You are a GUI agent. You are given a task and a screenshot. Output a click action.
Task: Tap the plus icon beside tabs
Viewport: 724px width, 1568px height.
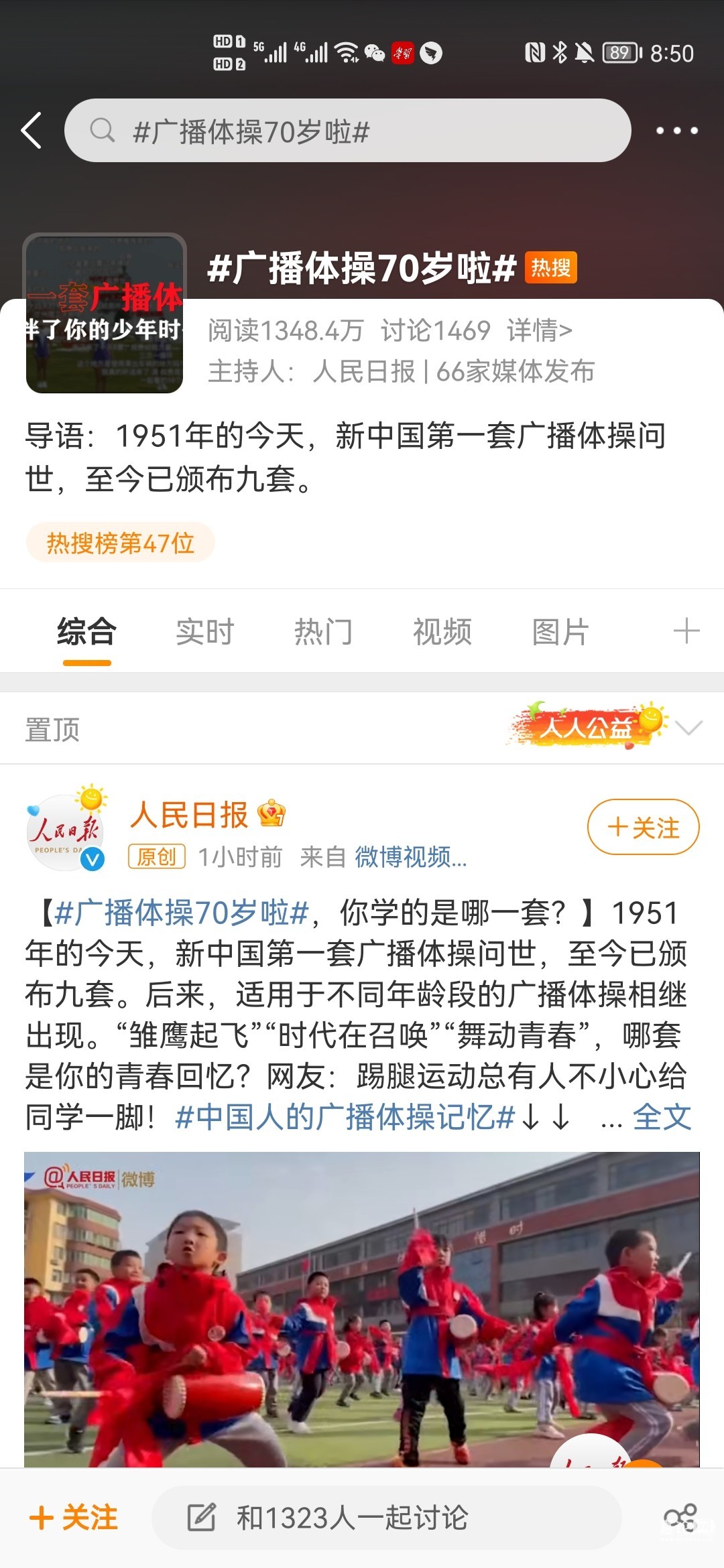(686, 632)
